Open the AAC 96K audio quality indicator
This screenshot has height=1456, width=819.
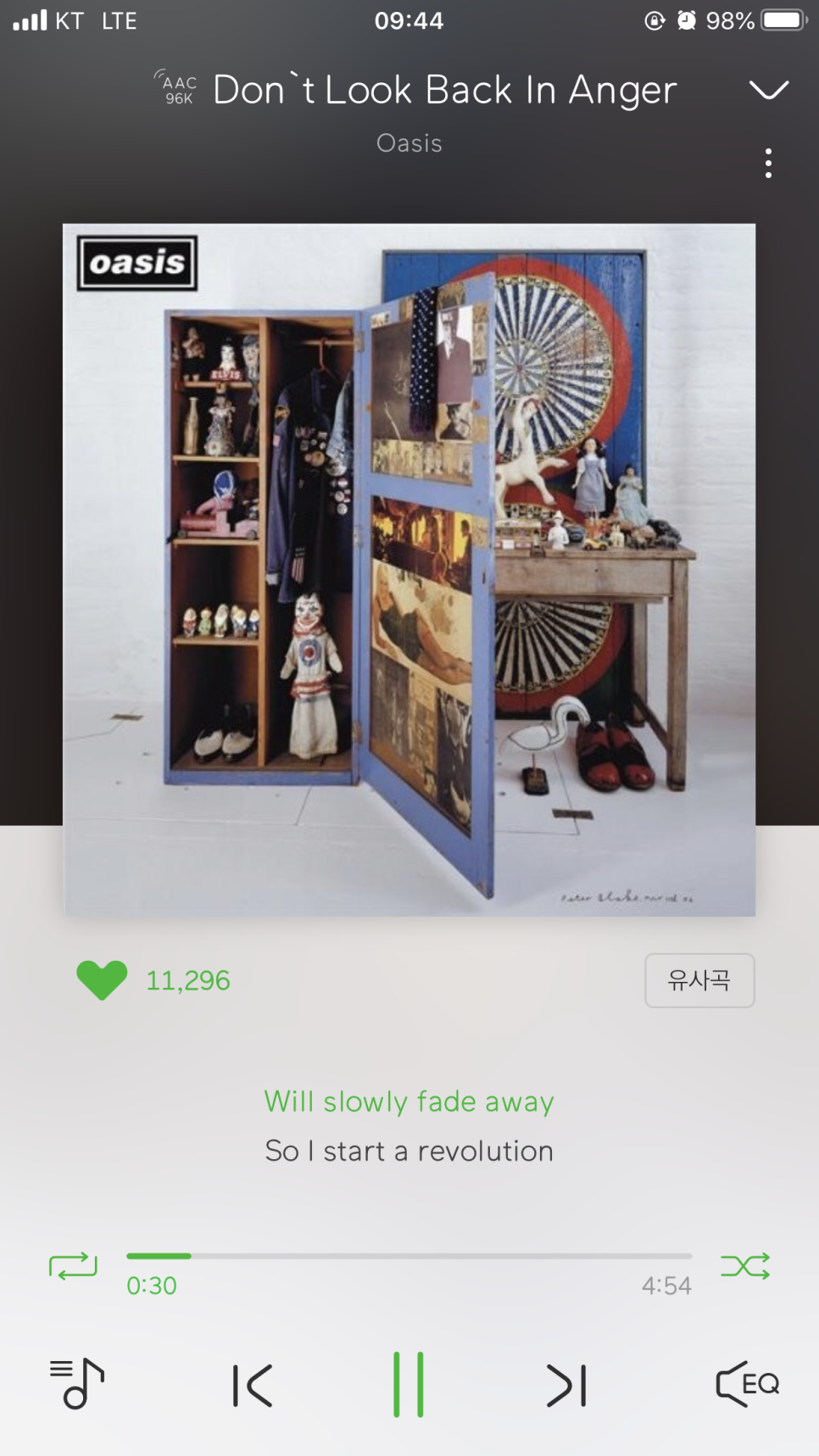(176, 89)
